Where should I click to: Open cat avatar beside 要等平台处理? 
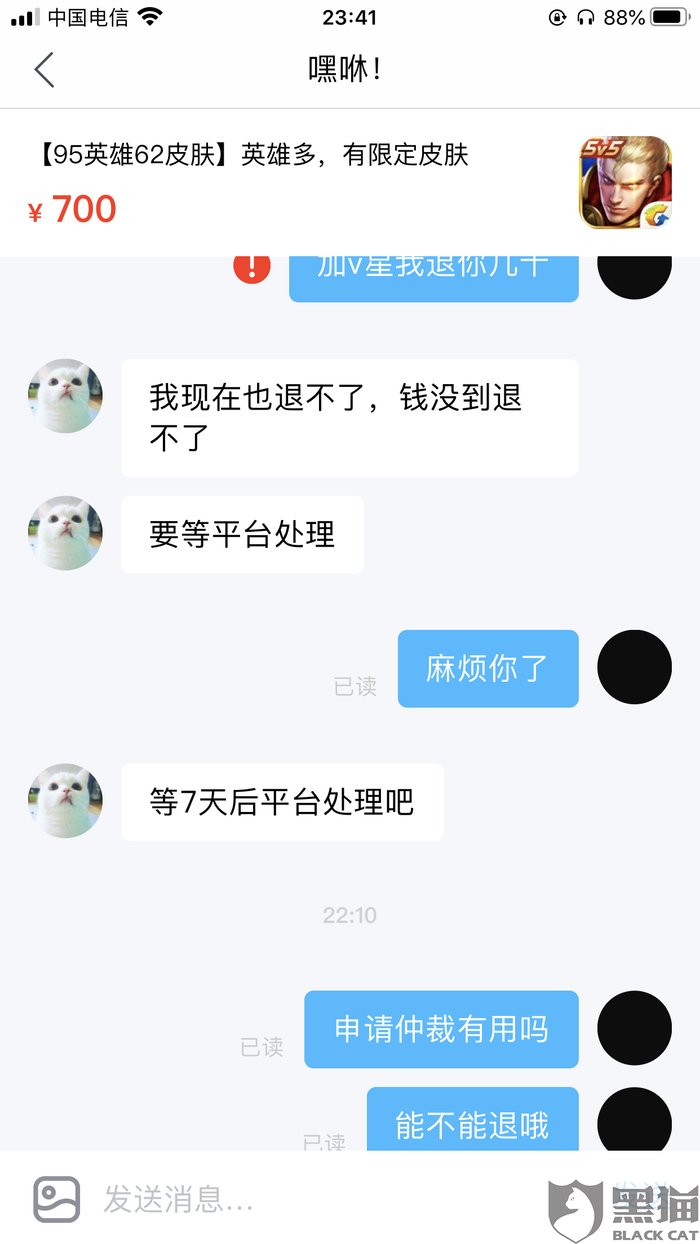(x=65, y=533)
